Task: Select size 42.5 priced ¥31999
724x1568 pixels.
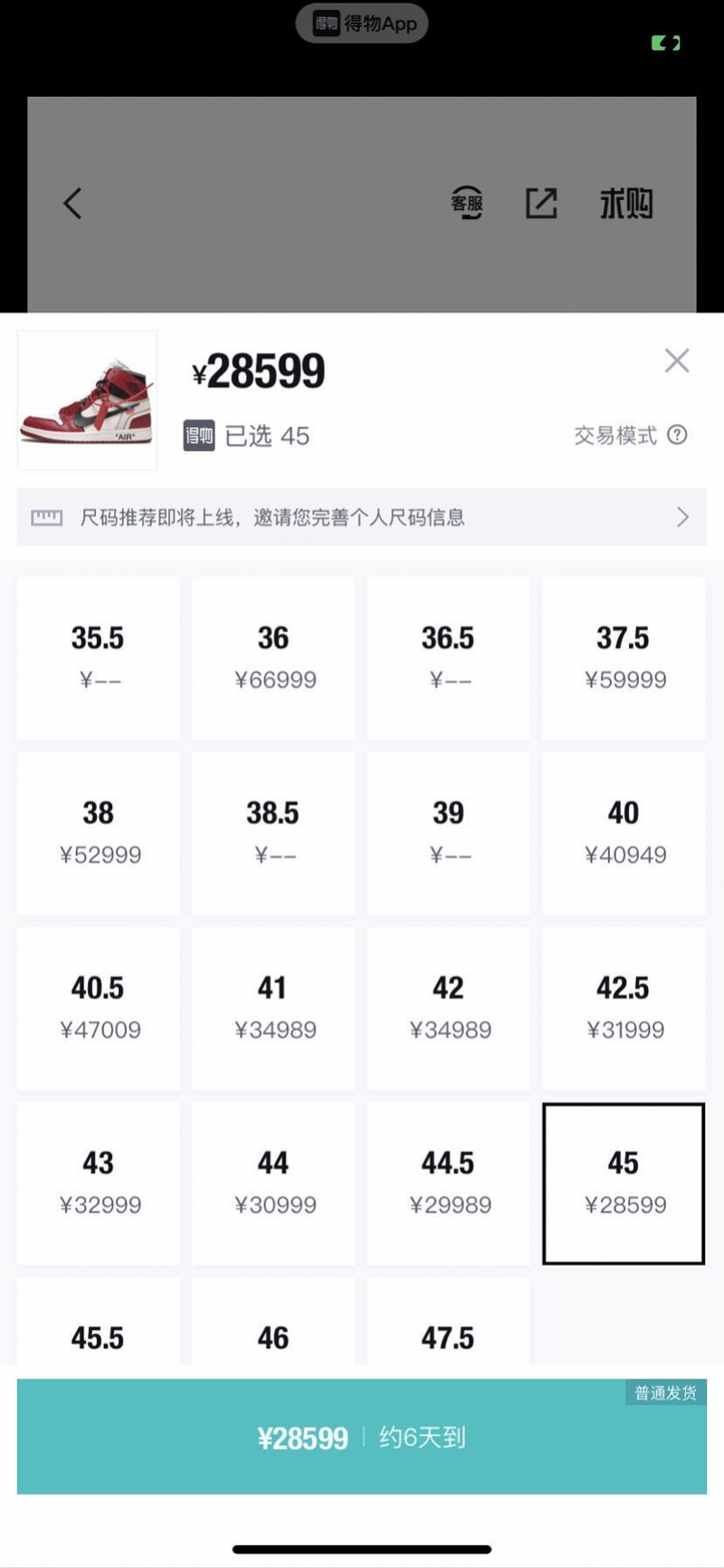Action: point(624,1007)
